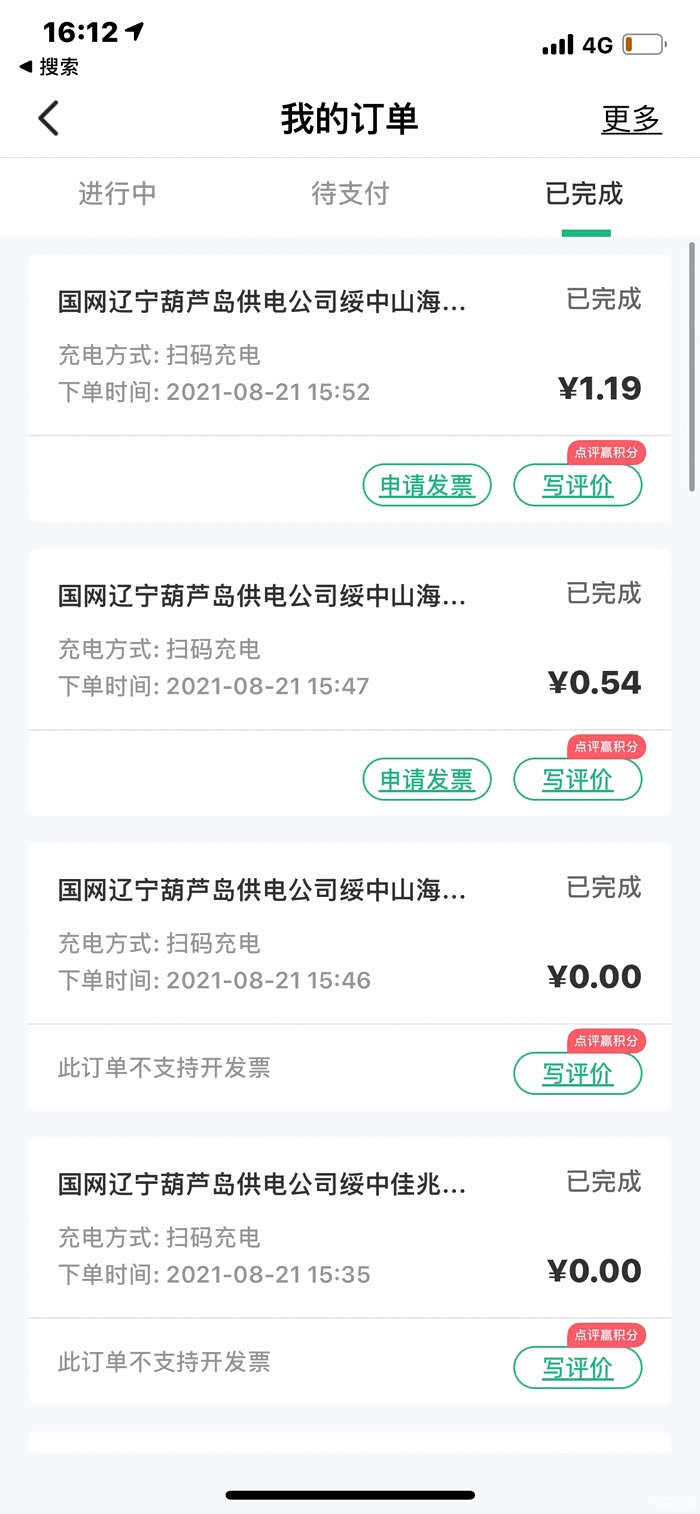Return to 搜索 via the status bar
Image resolution: width=700 pixels, height=1514 pixels.
tap(50, 67)
